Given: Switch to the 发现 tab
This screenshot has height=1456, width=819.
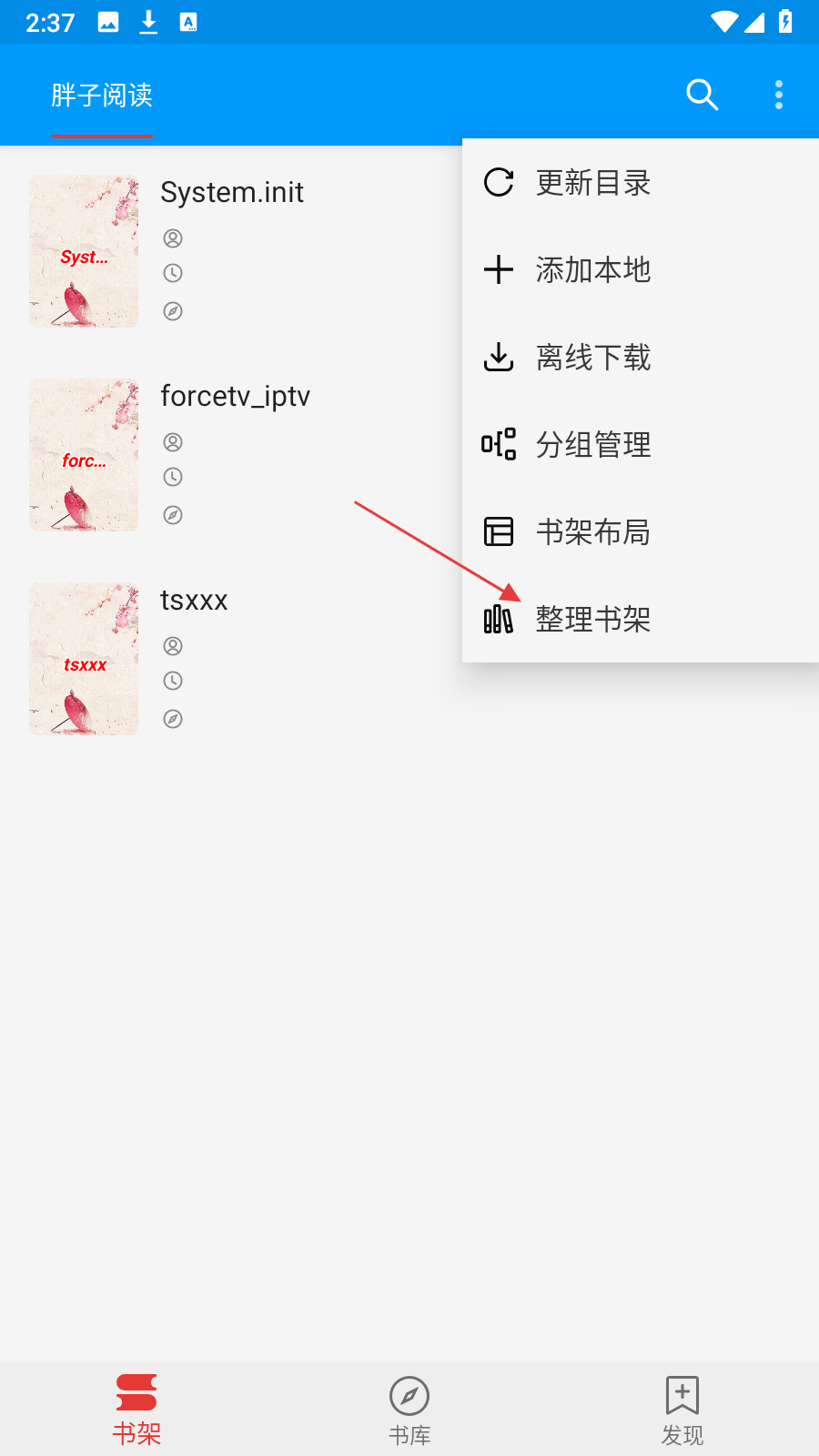Looking at the screenshot, I should click(x=682, y=1409).
